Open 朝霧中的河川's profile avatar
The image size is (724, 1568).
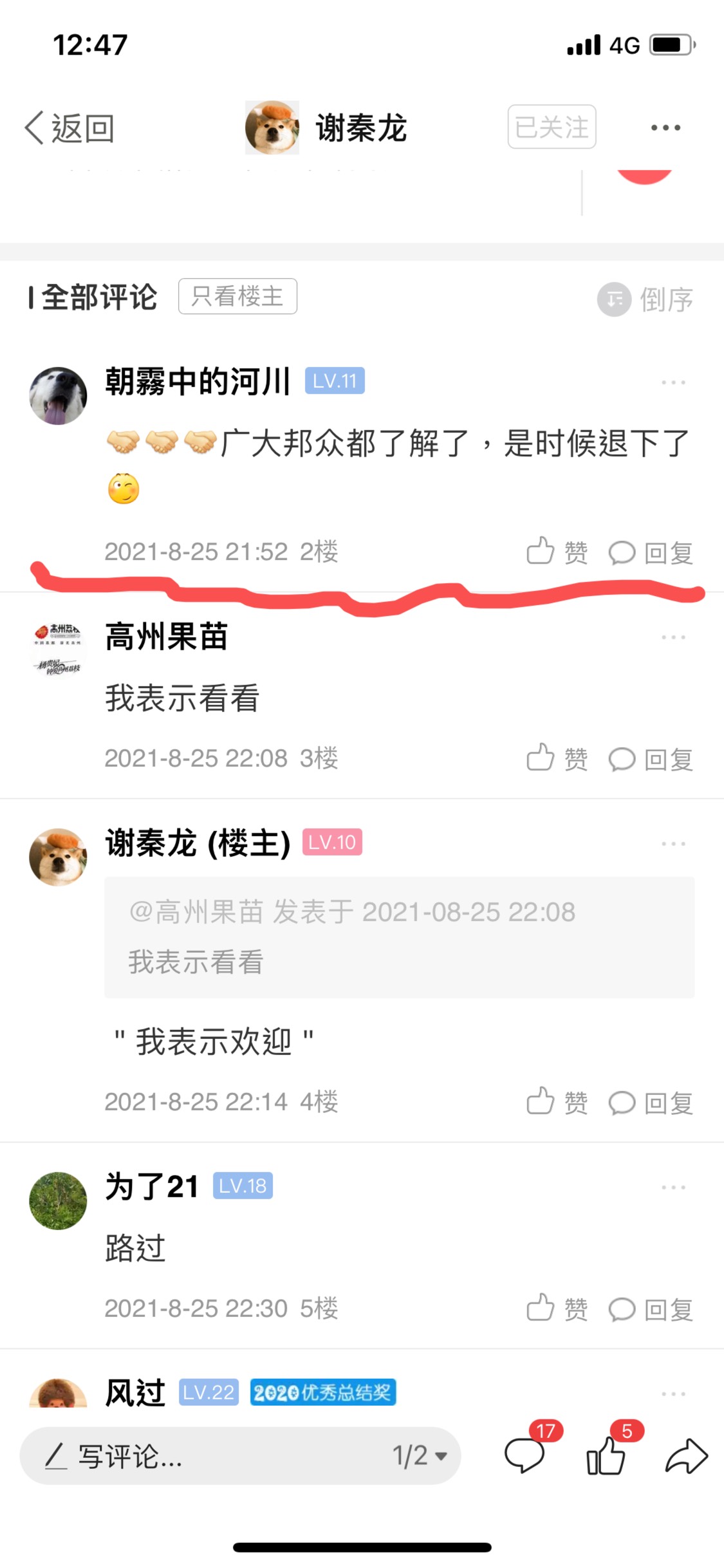click(x=58, y=396)
